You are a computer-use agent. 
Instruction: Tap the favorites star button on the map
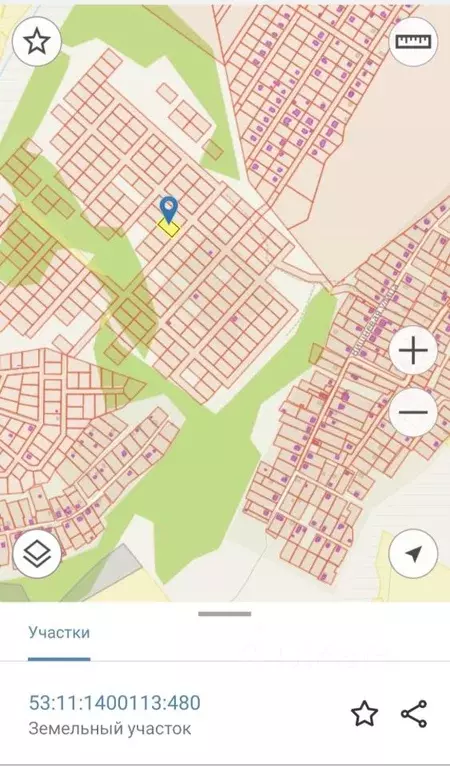37,42
